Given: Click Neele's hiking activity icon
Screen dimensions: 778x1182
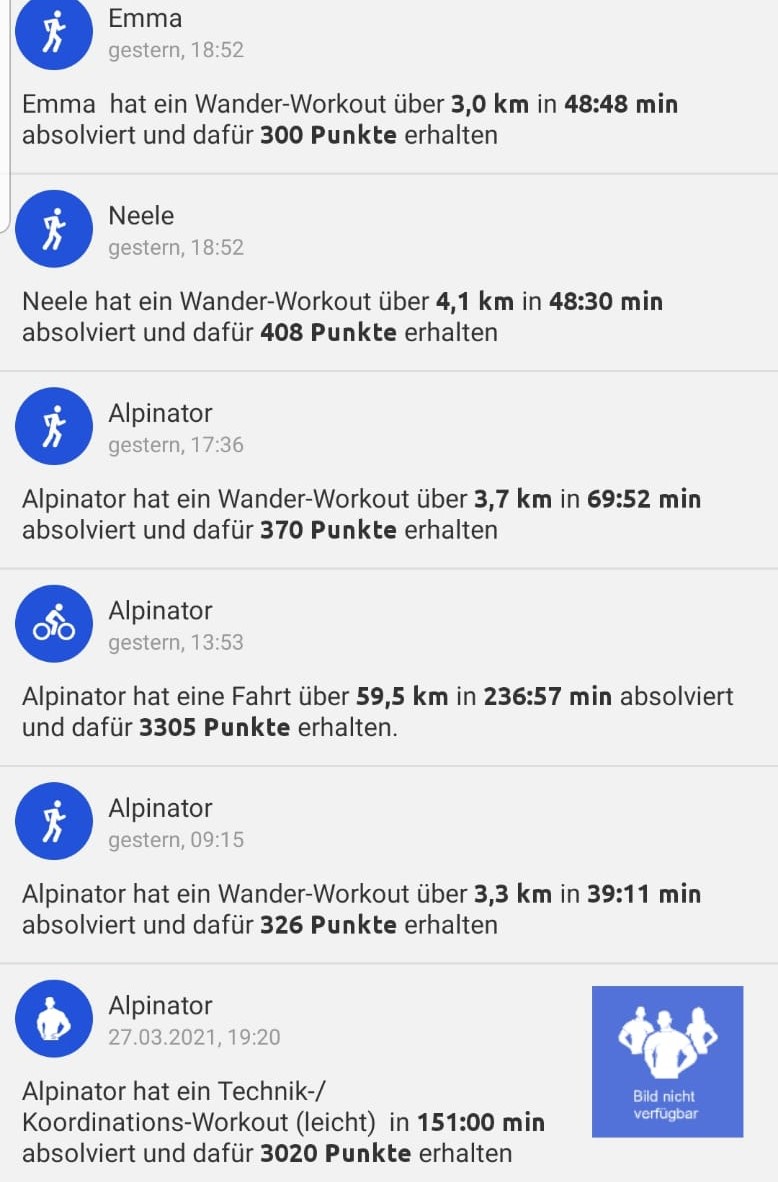Looking at the screenshot, I should (54, 228).
